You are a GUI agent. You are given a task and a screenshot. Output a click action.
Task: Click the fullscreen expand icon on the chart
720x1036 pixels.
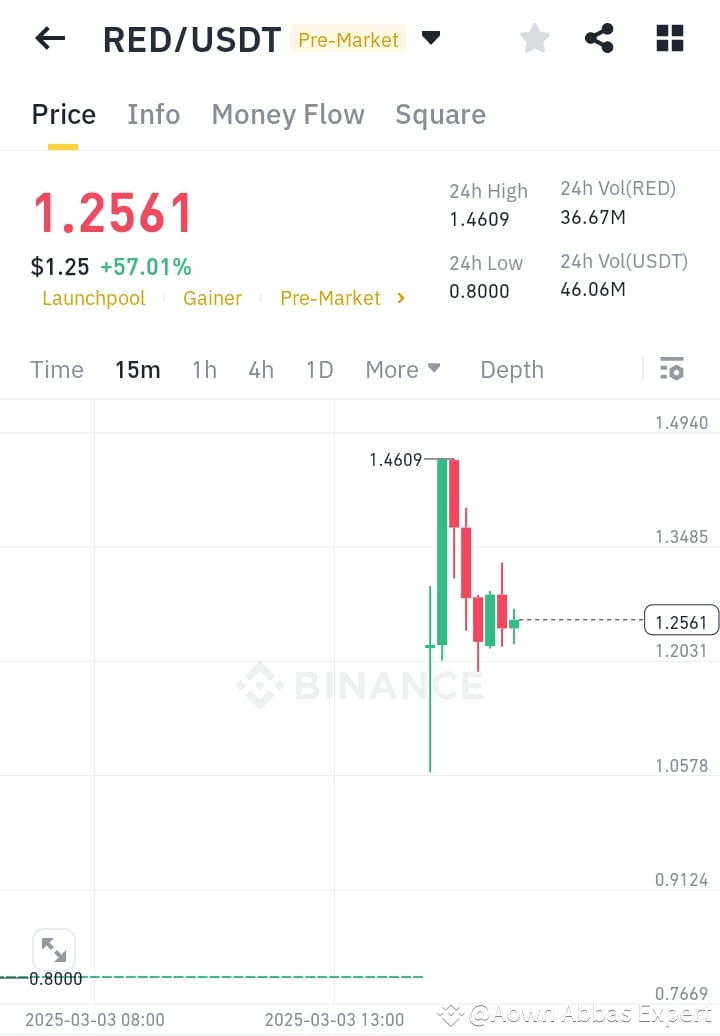click(x=54, y=948)
